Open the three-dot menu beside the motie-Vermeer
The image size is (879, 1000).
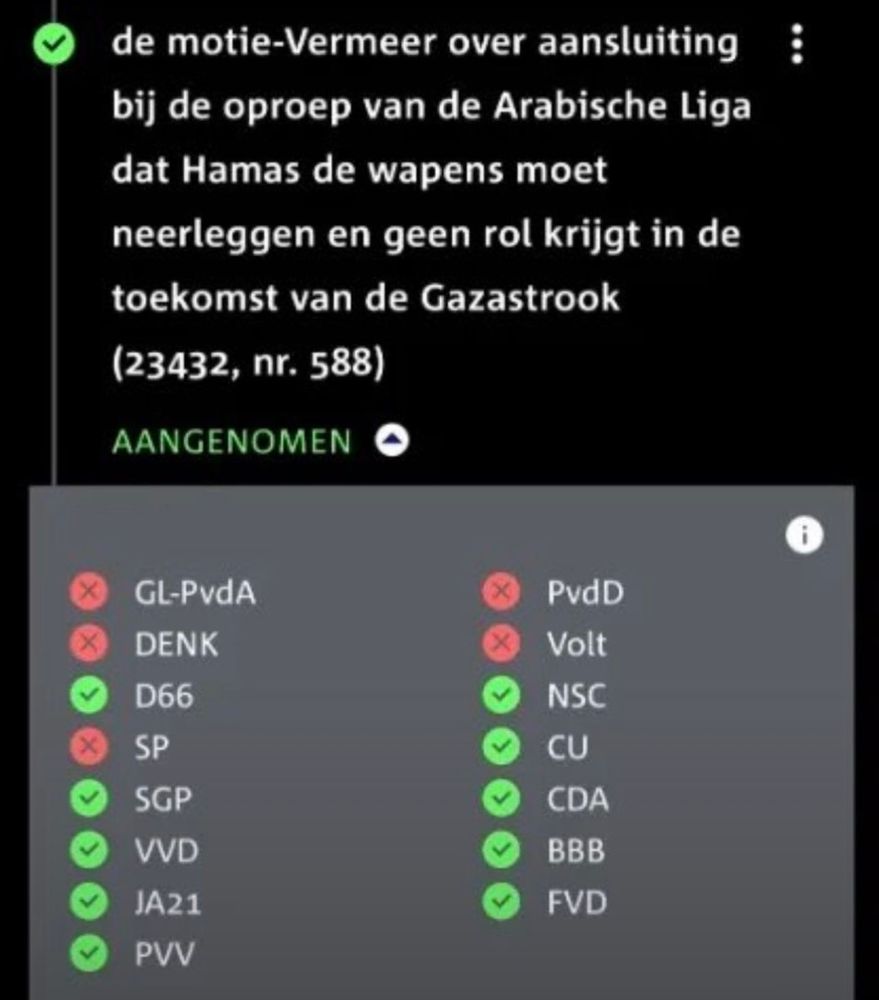[x=796, y=44]
